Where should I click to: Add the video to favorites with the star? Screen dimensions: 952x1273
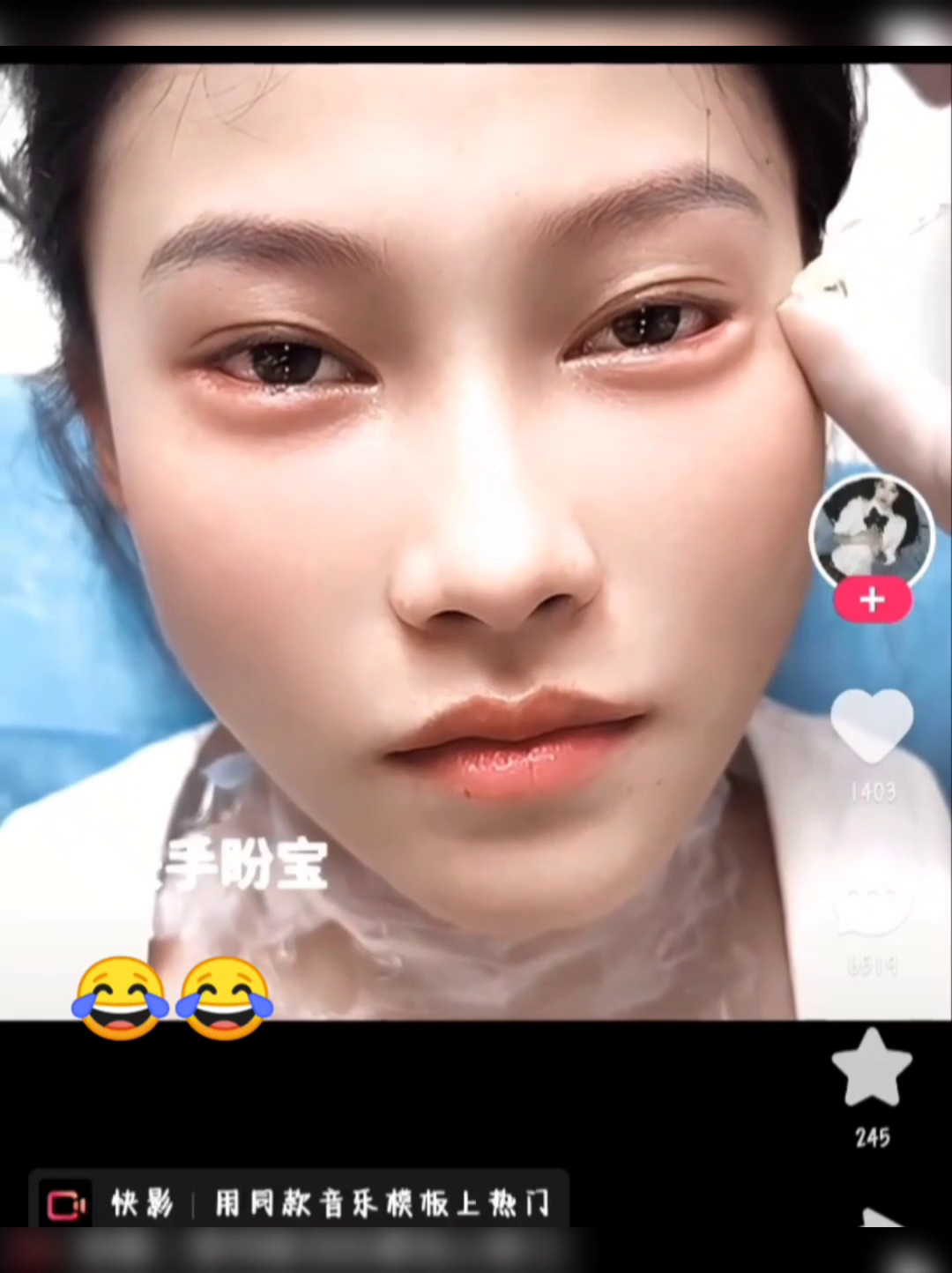tap(872, 1068)
